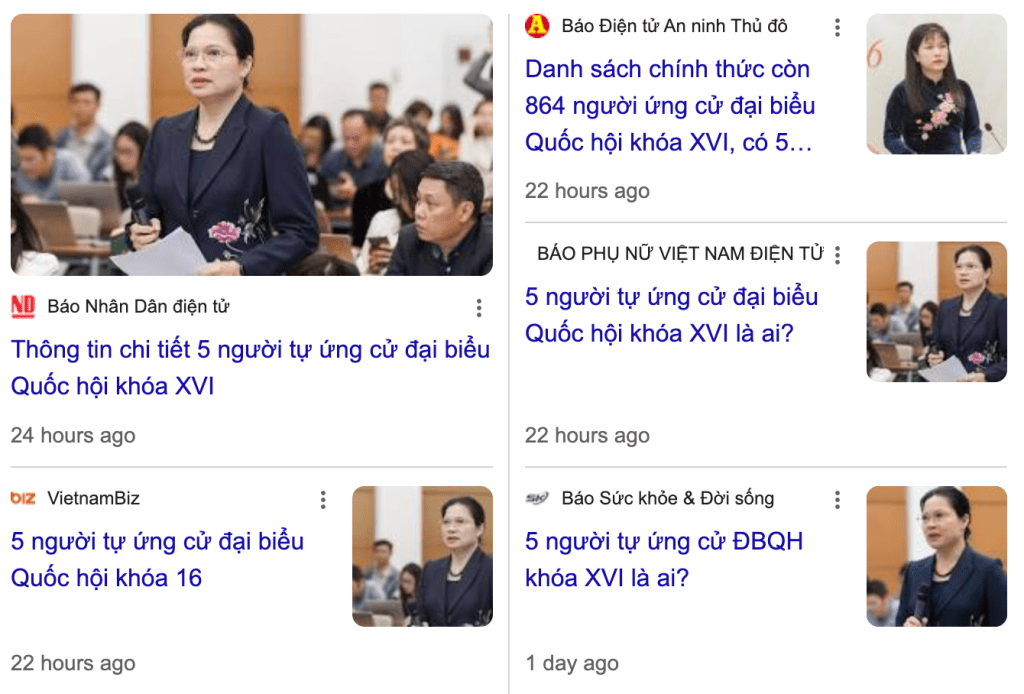Open three-dot menu for Báo Phụ Nữ Việt Nam

[x=837, y=255]
